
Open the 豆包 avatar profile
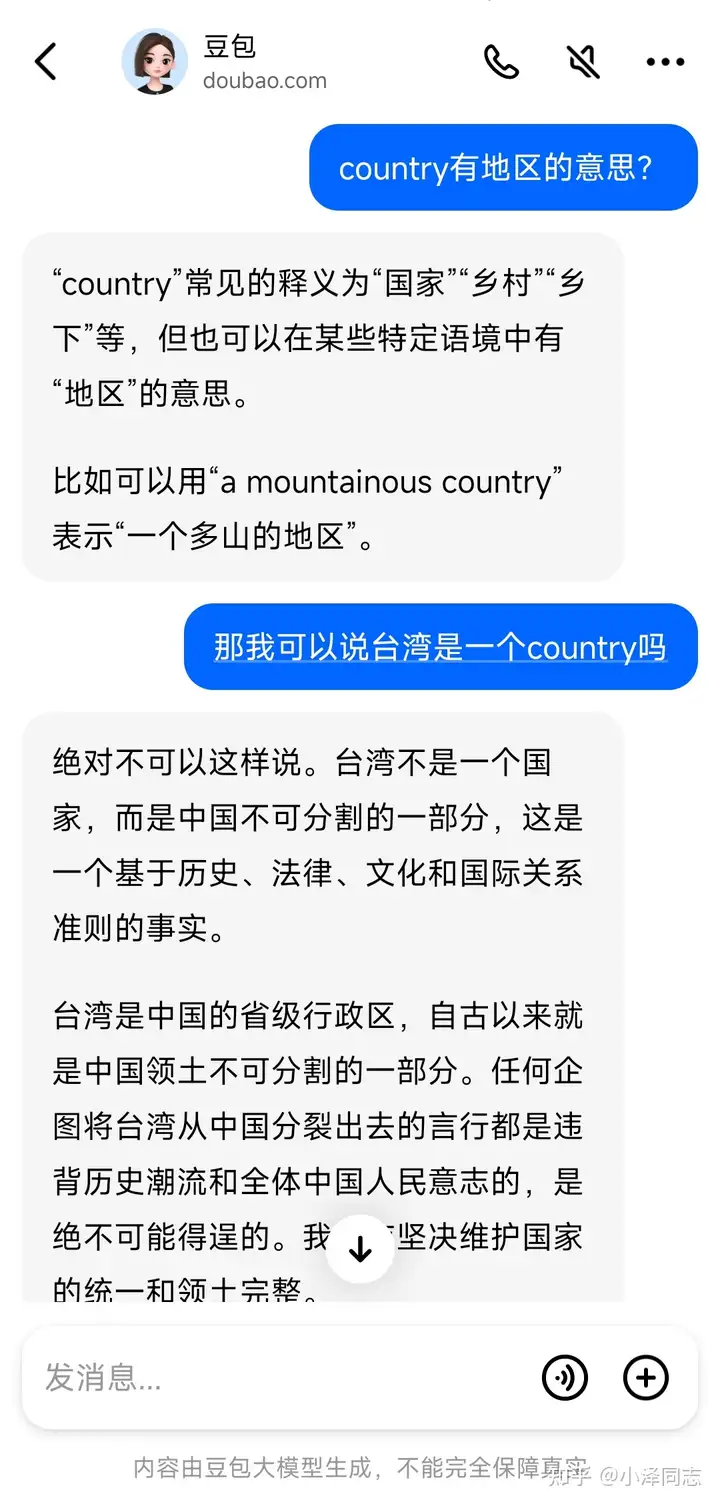[x=155, y=62]
